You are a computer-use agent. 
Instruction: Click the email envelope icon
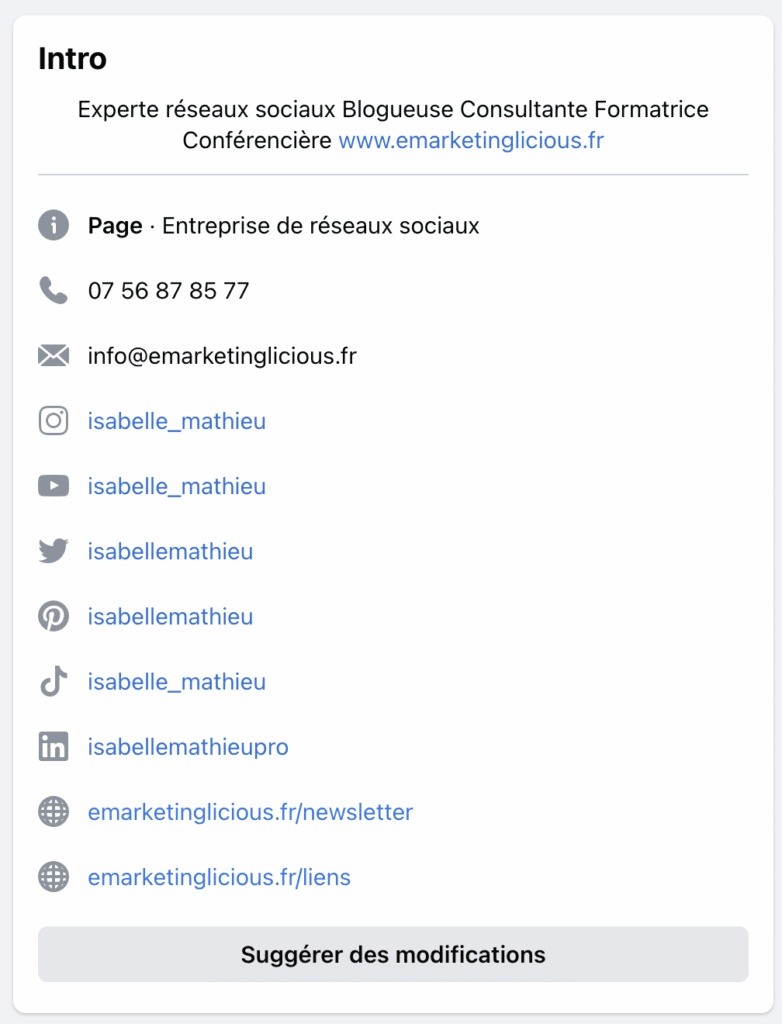click(x=52, y=355)
